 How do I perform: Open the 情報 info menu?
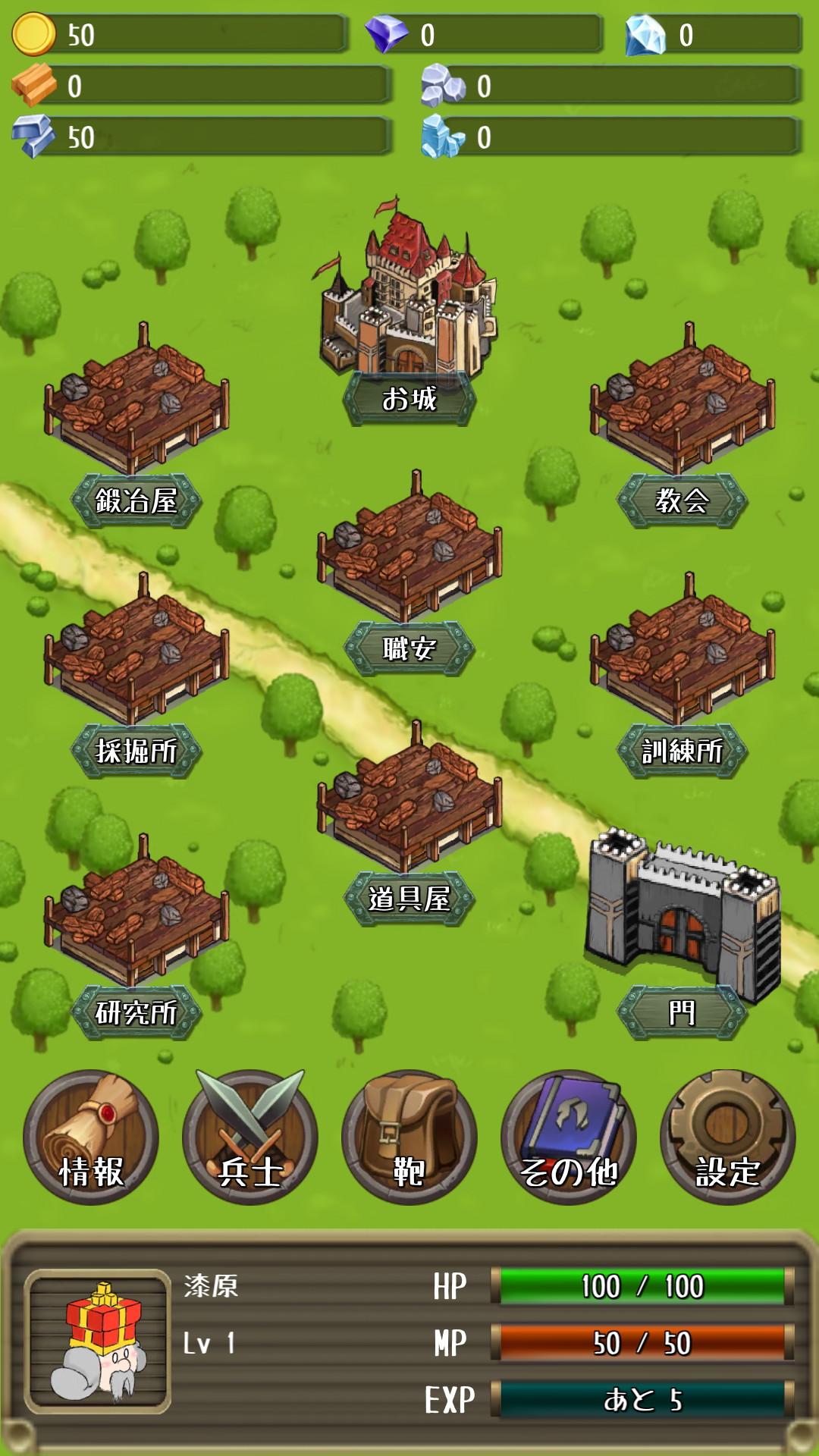point(91,1137)
